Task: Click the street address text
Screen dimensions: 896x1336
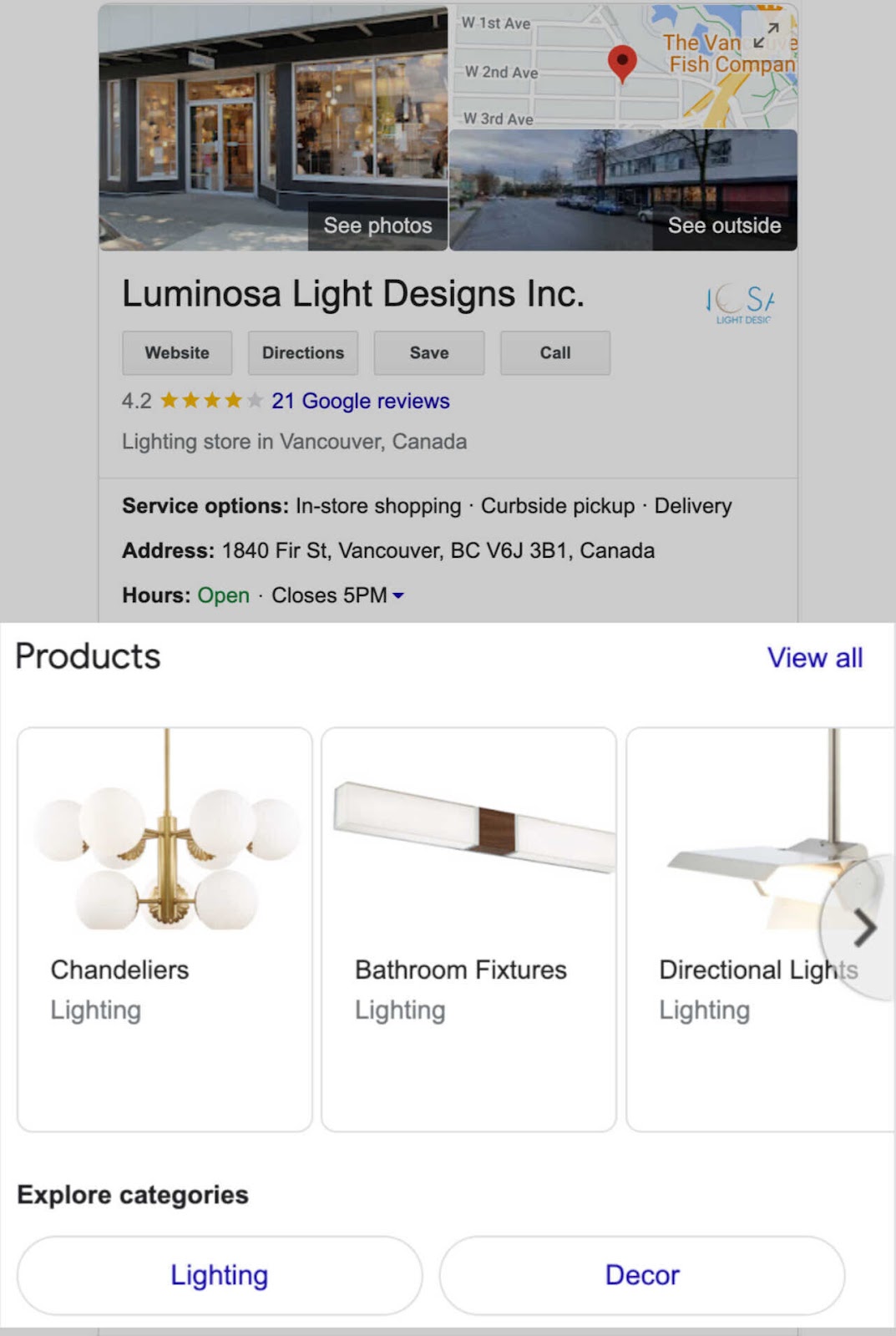Action: 438,550
